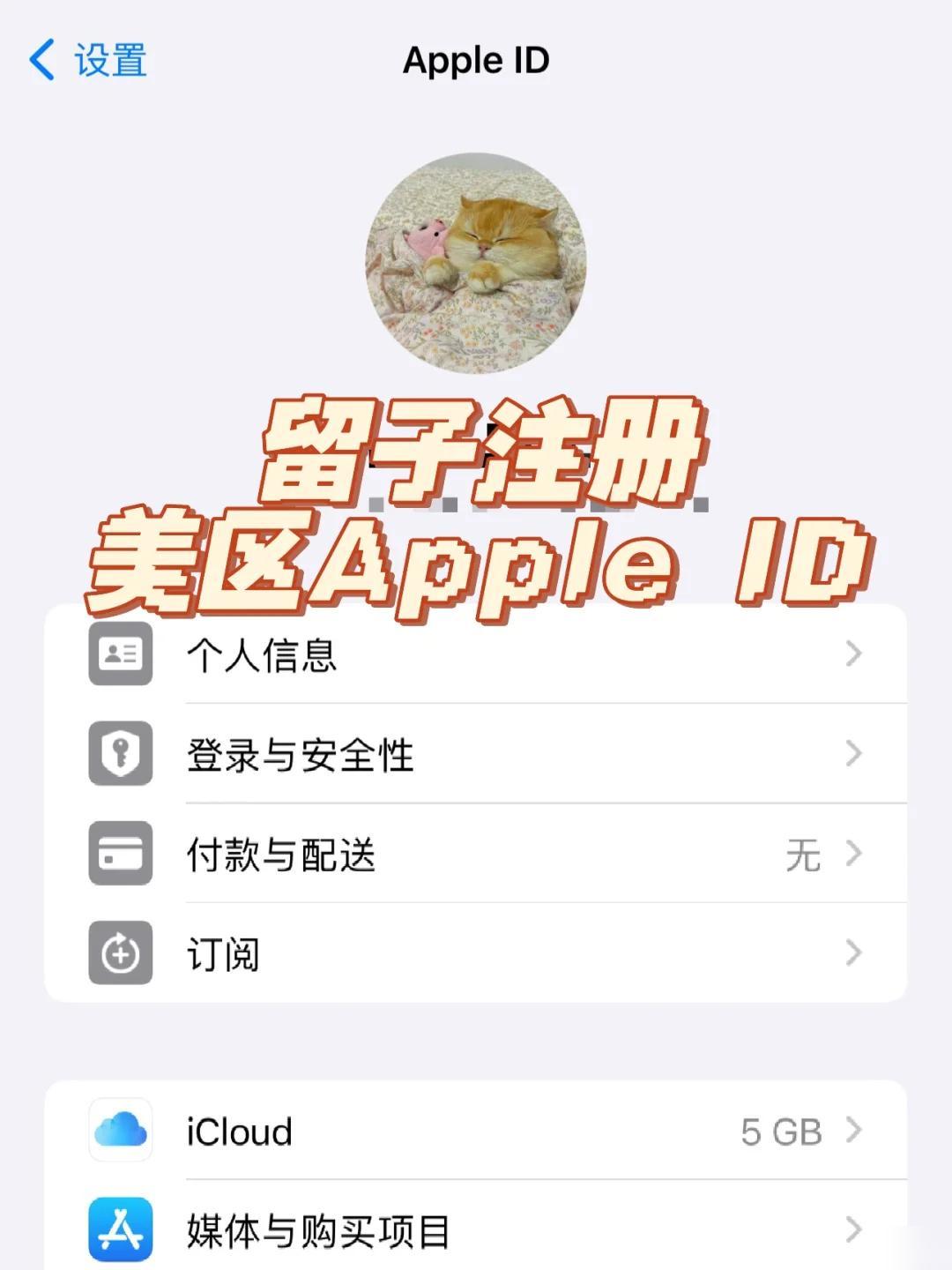This screenshot has height=1270, width=952.
Task: Tap the Apple ID title text
Action: pyautogui.click(x=476, y=60)
